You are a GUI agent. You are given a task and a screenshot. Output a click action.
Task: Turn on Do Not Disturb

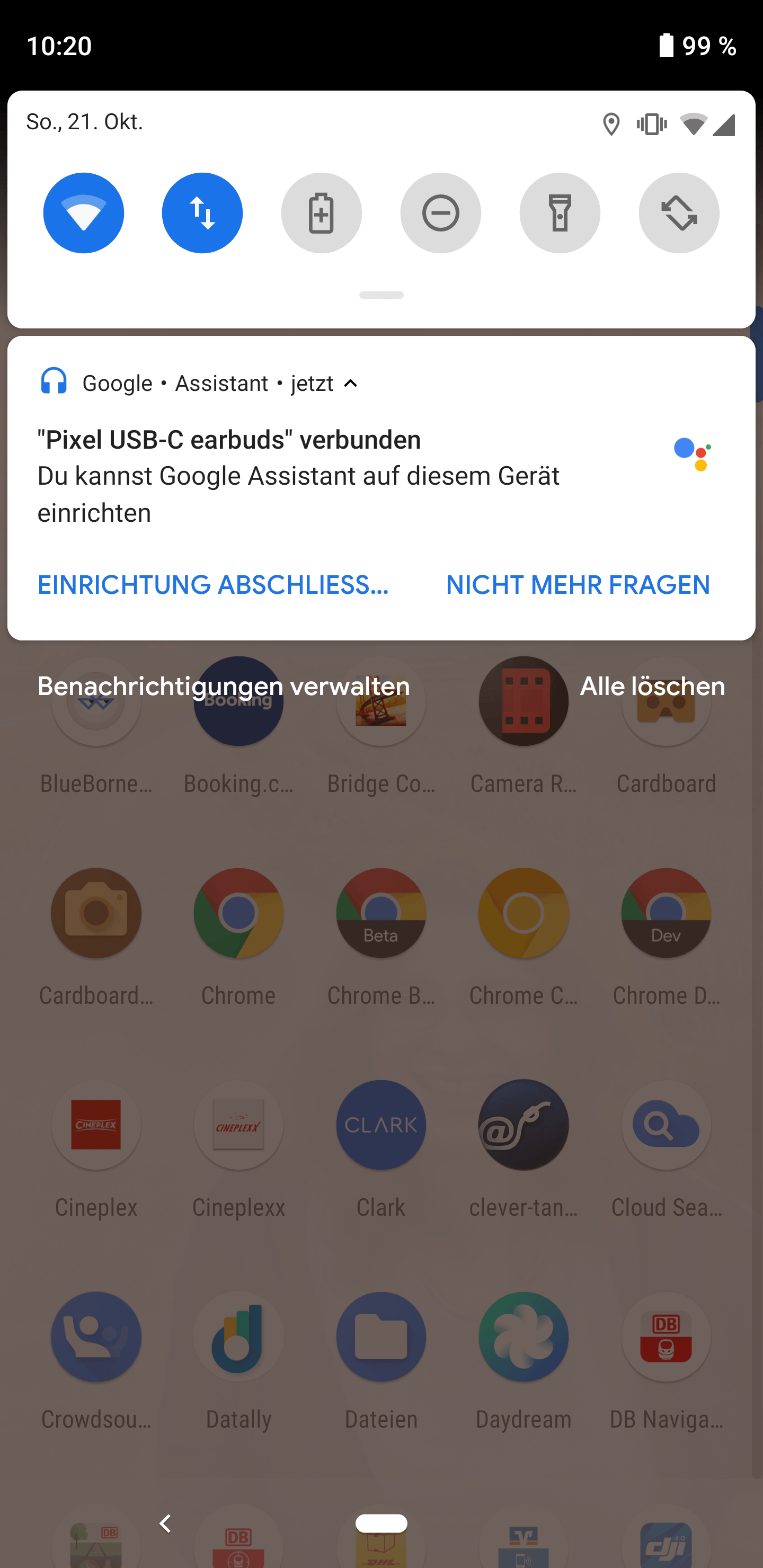440,213
